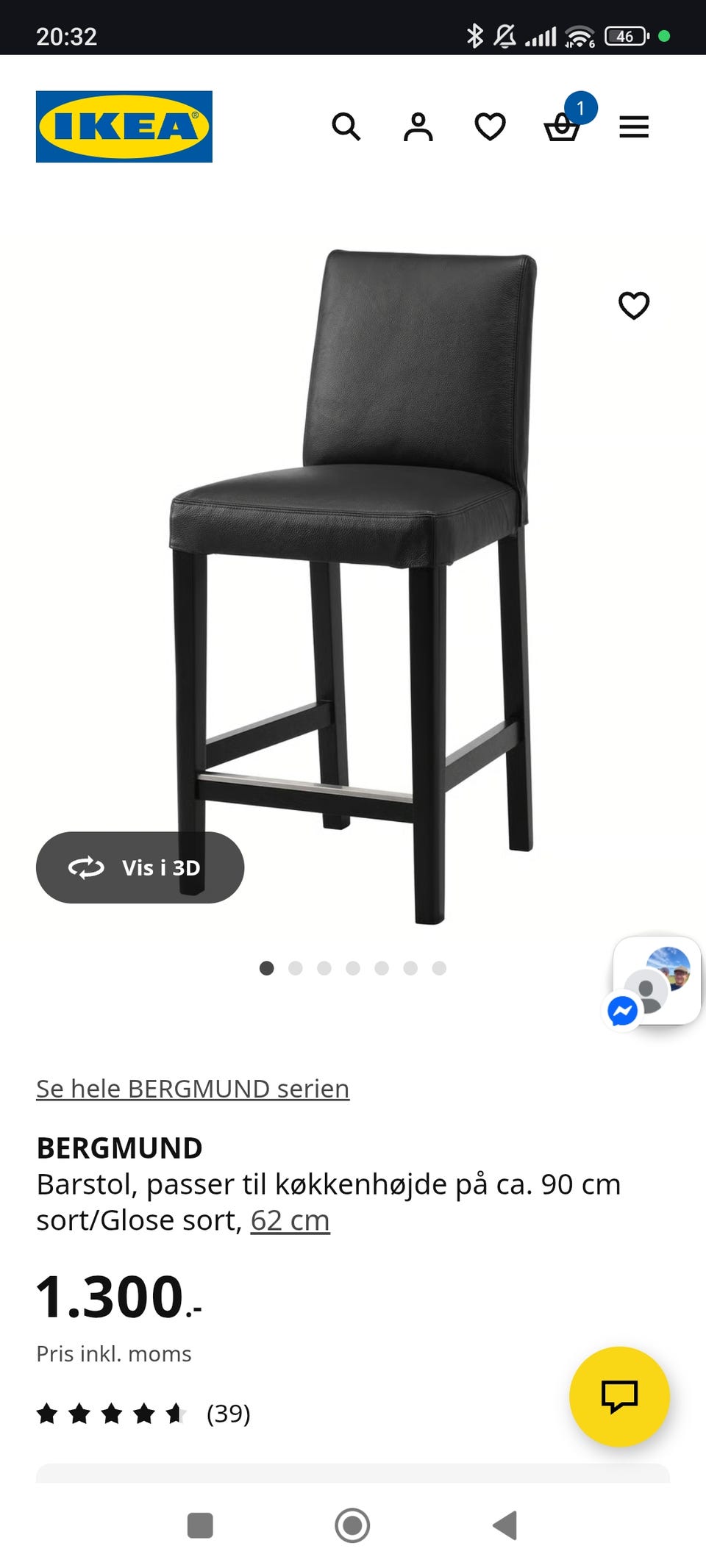Jump to the second product image dot
706x1568 pixels.
[x=296, y=968]
